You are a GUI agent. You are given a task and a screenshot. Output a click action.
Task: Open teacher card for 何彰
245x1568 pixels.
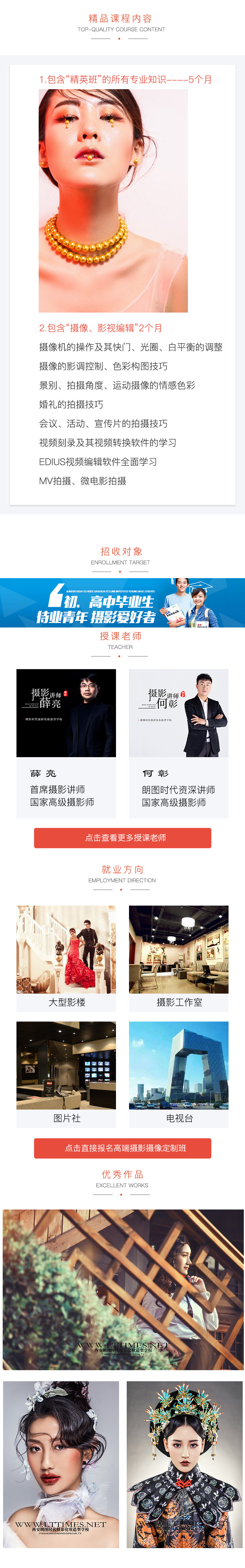pyautogui.click(x=178, y=743)
